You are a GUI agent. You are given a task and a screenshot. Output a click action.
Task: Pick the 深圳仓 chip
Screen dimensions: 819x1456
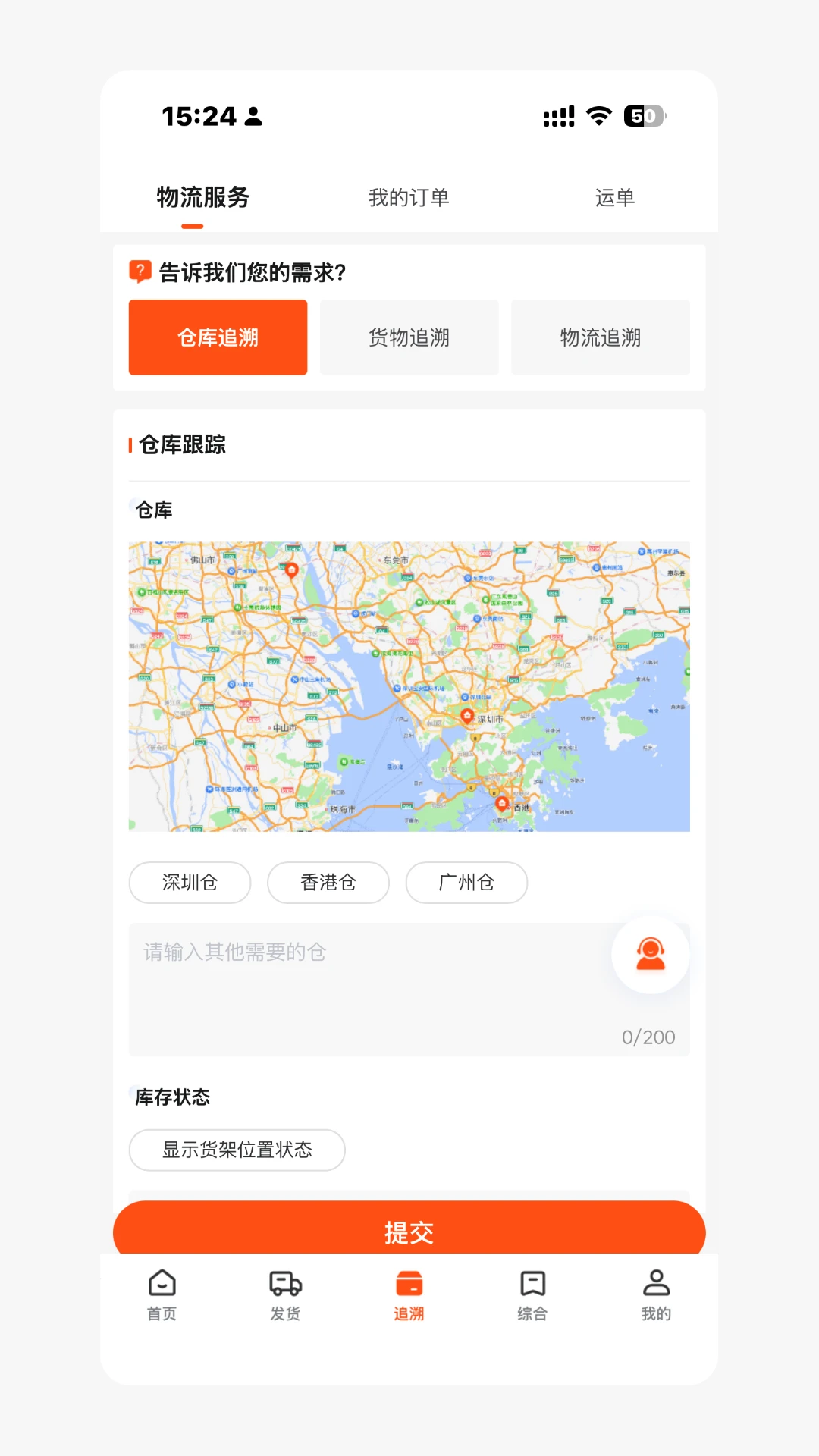point(190,883)
